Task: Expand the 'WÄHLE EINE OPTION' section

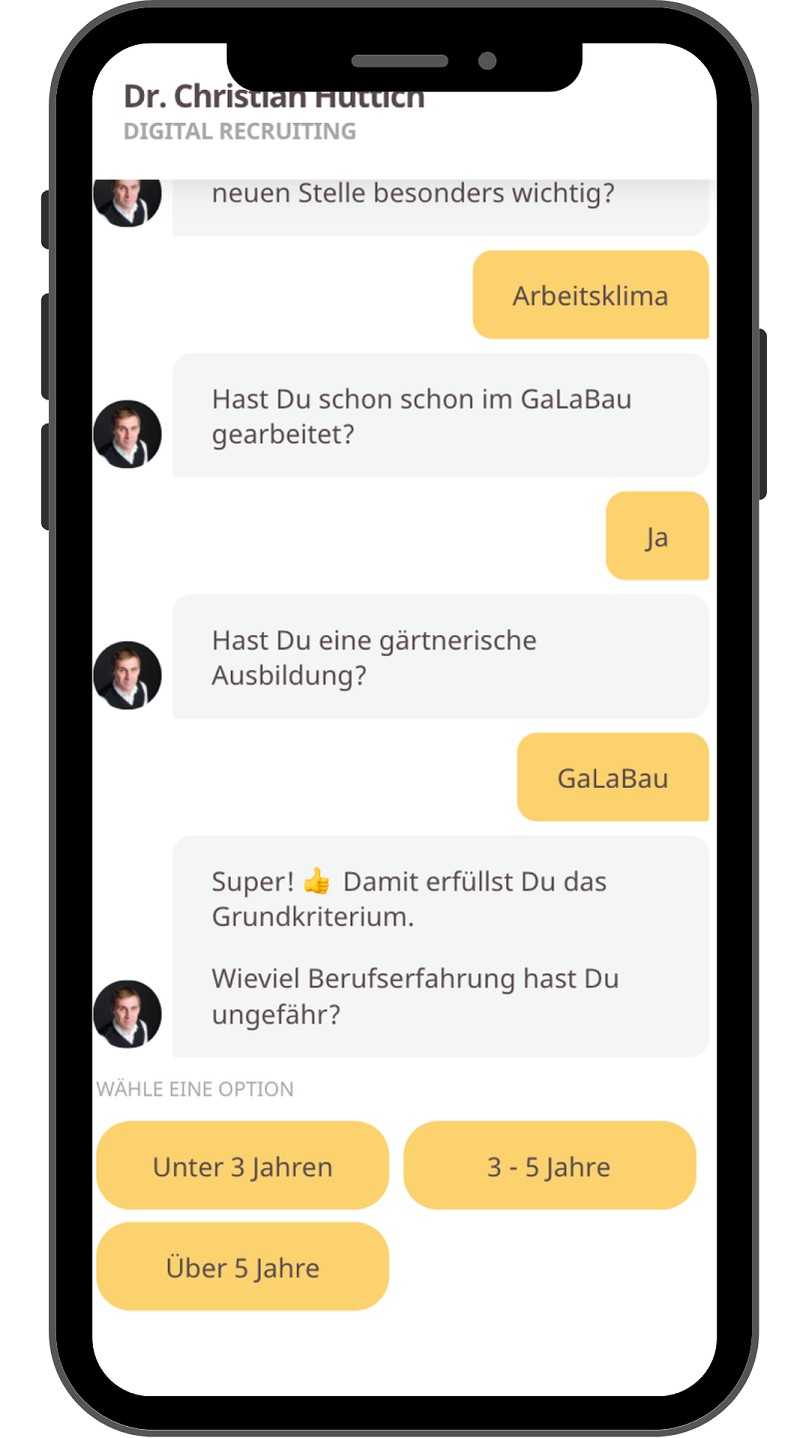Action: [x=194, y=1088]
